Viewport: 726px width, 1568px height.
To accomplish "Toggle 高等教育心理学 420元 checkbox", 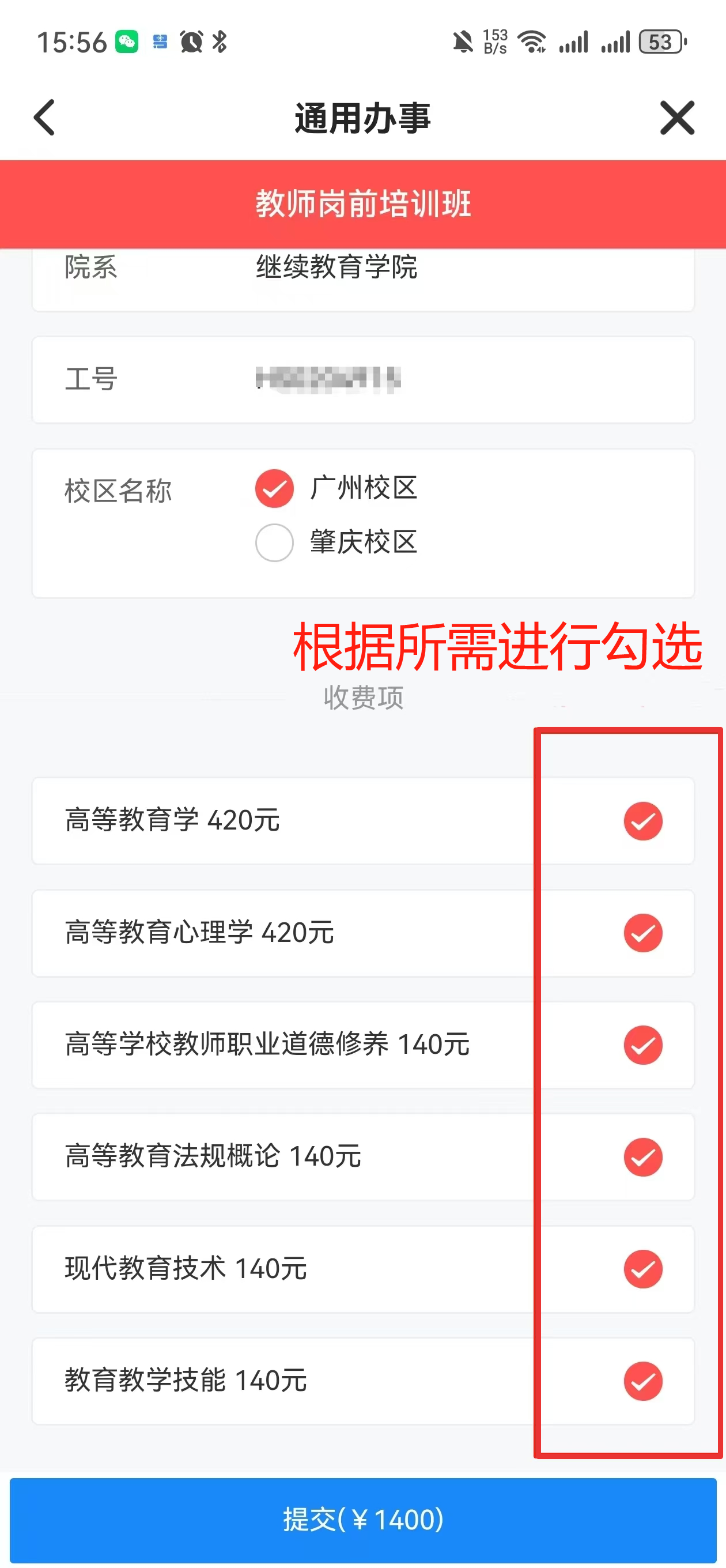I will pos(642,933).
